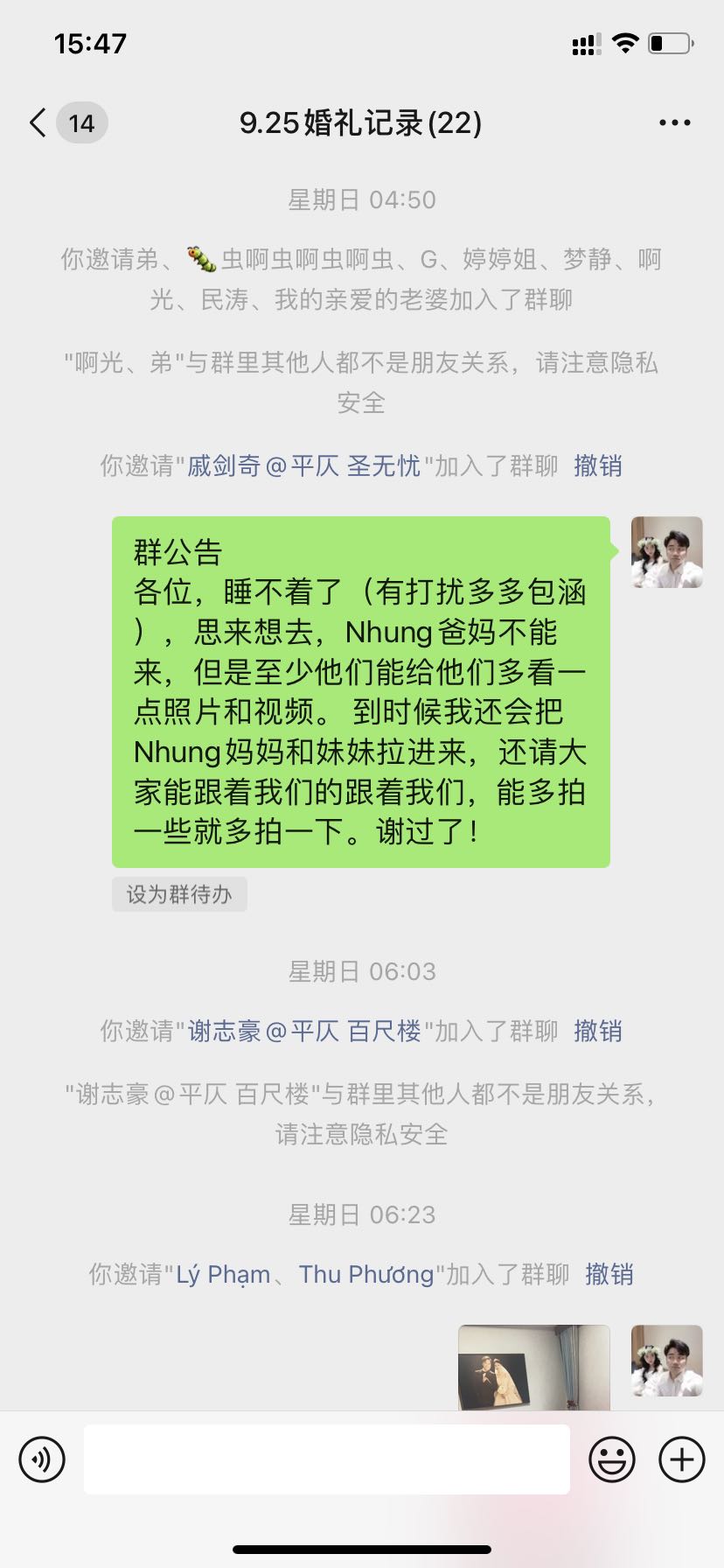Focus the message text field
The width and height of the screenshot is (724, 1568).
coord(326,1459)
